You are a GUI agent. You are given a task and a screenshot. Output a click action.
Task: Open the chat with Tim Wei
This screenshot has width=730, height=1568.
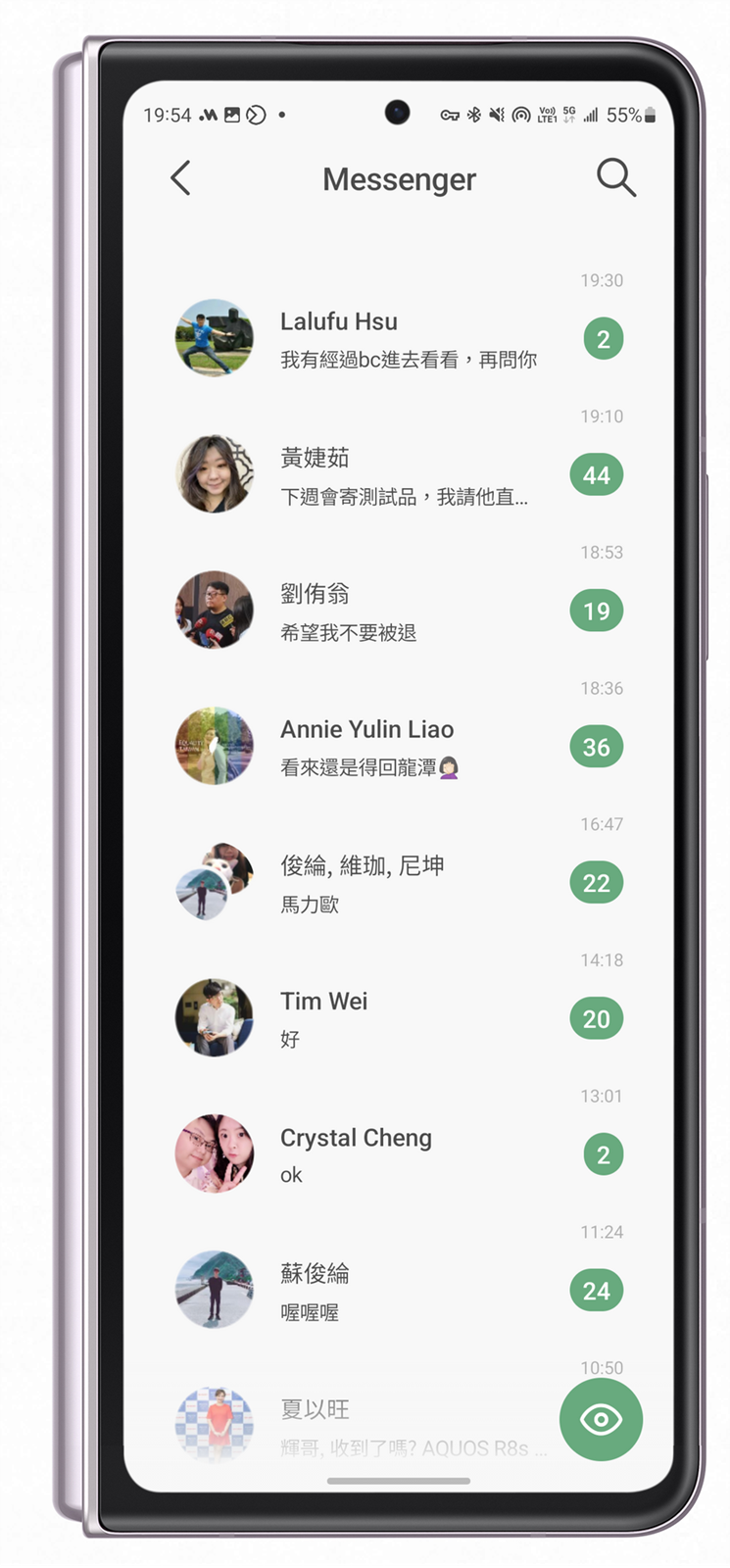(x=392, y=1019)
